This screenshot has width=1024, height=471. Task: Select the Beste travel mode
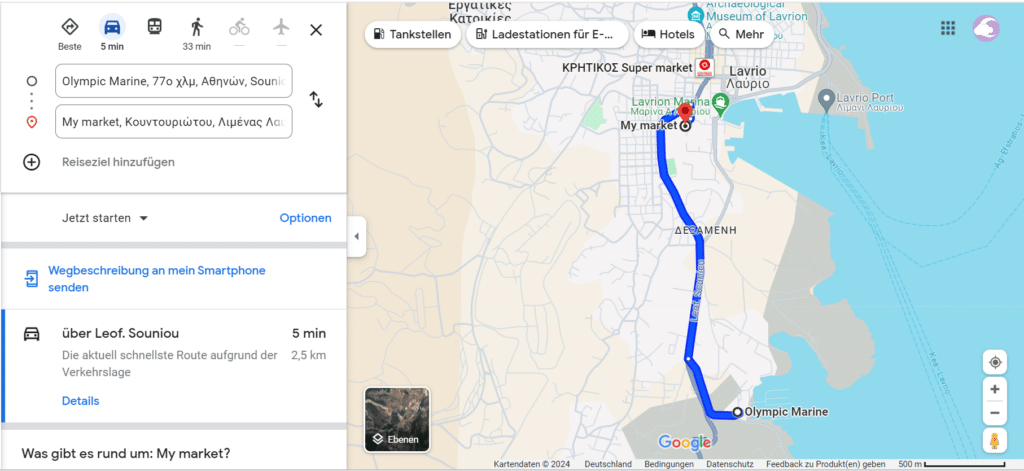pyautogui.click(x=69, y=32)
